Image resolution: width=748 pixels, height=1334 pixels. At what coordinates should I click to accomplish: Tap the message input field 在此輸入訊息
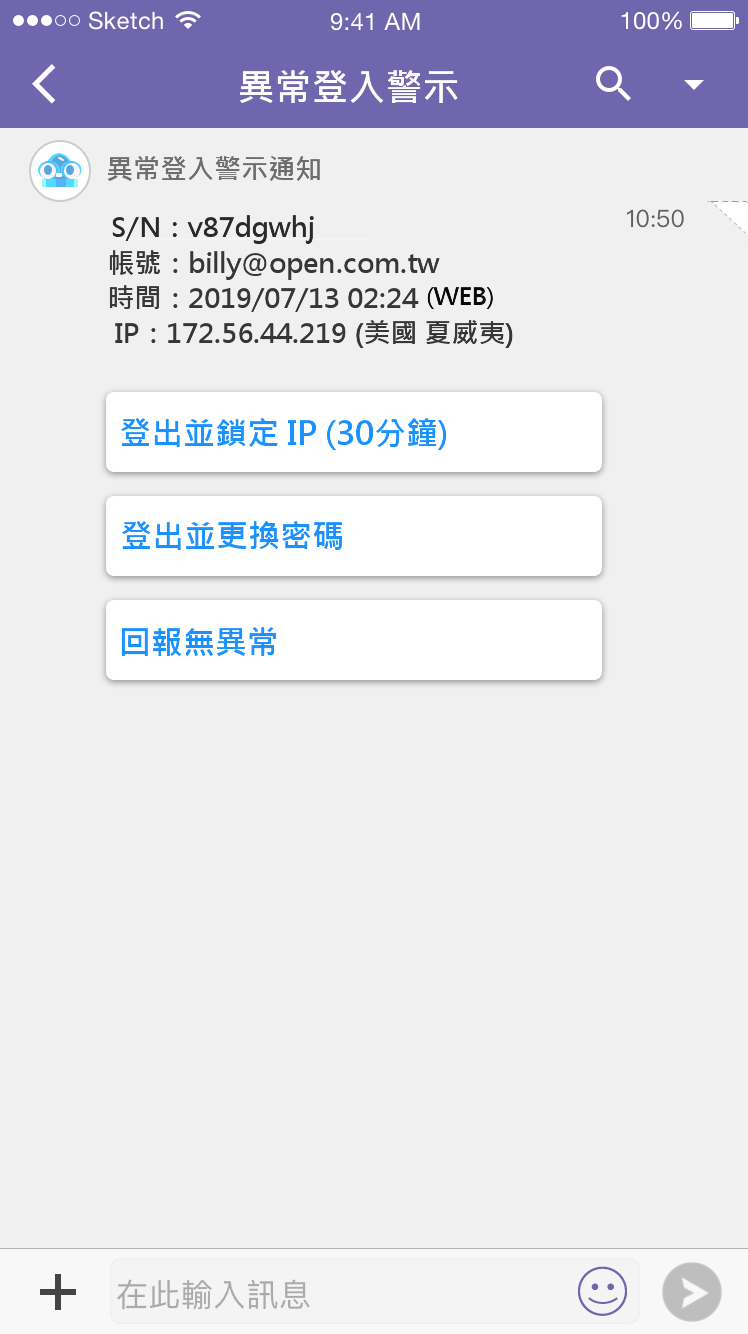300,1291
